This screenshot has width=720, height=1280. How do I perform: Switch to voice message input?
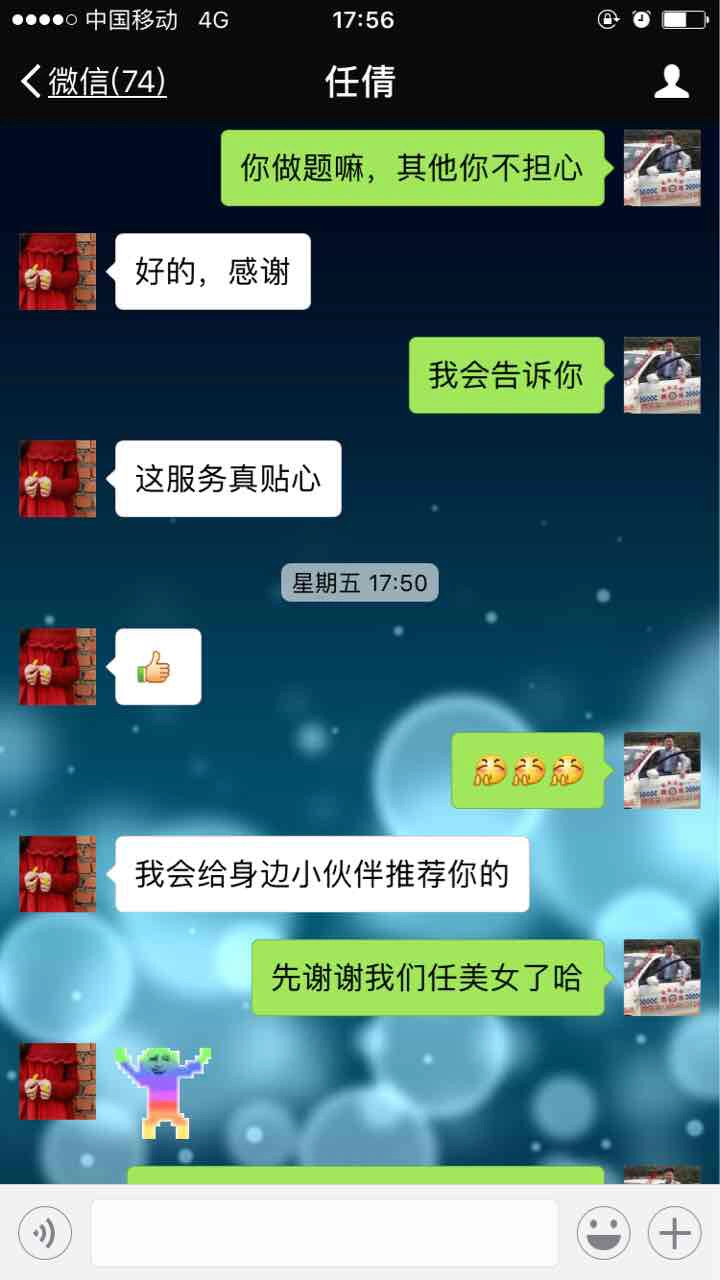(x=45, y=1232)
